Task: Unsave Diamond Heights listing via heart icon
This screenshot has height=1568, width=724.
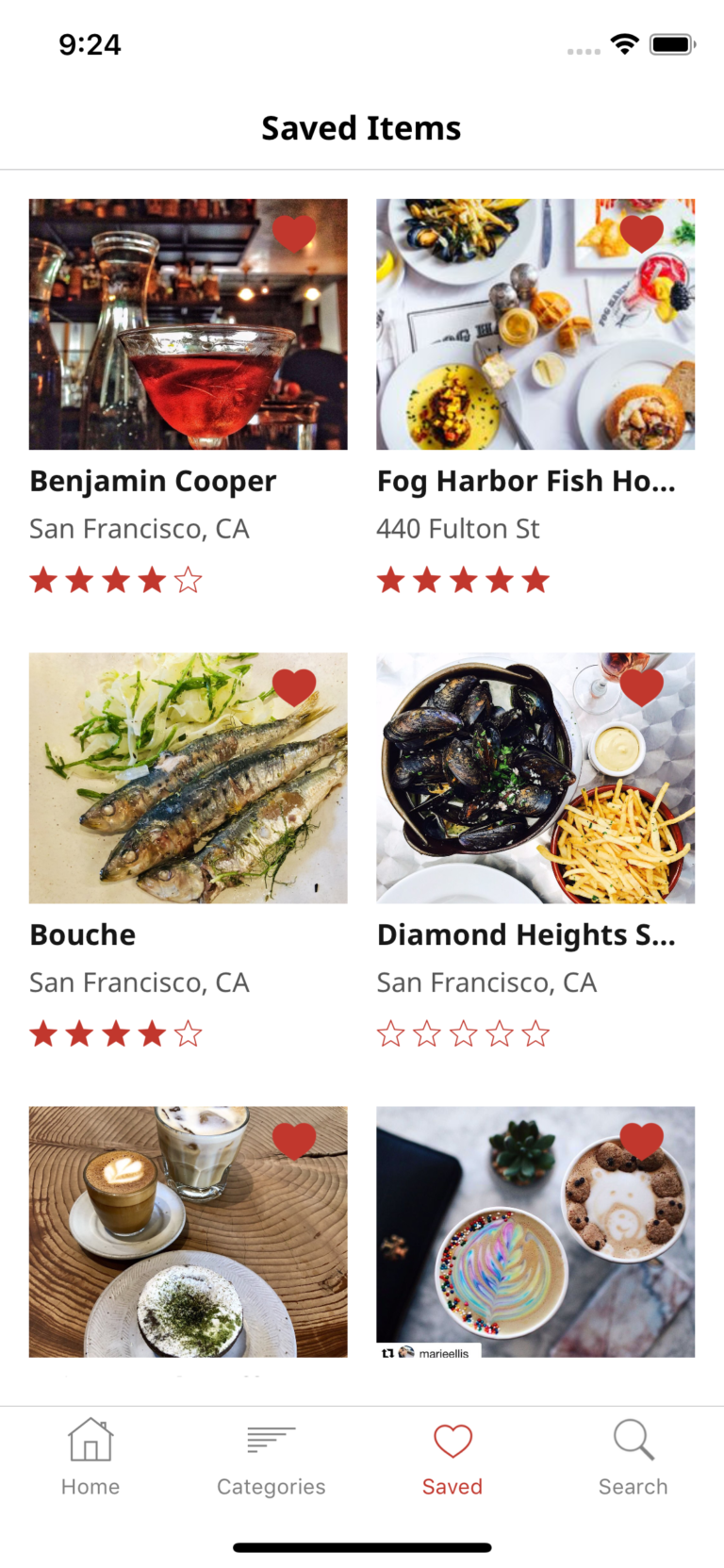Action: point(641,686)
